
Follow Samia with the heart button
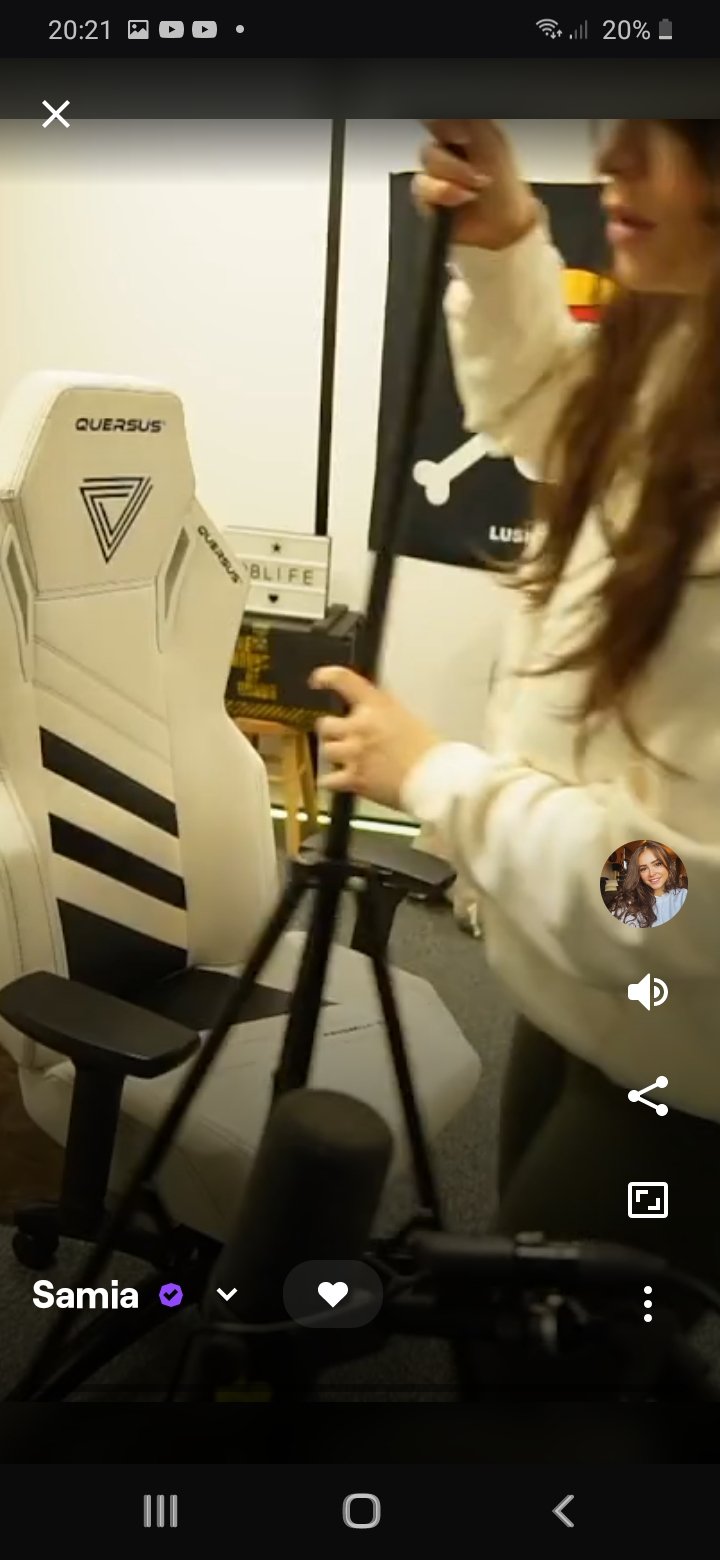point(332,1295)
